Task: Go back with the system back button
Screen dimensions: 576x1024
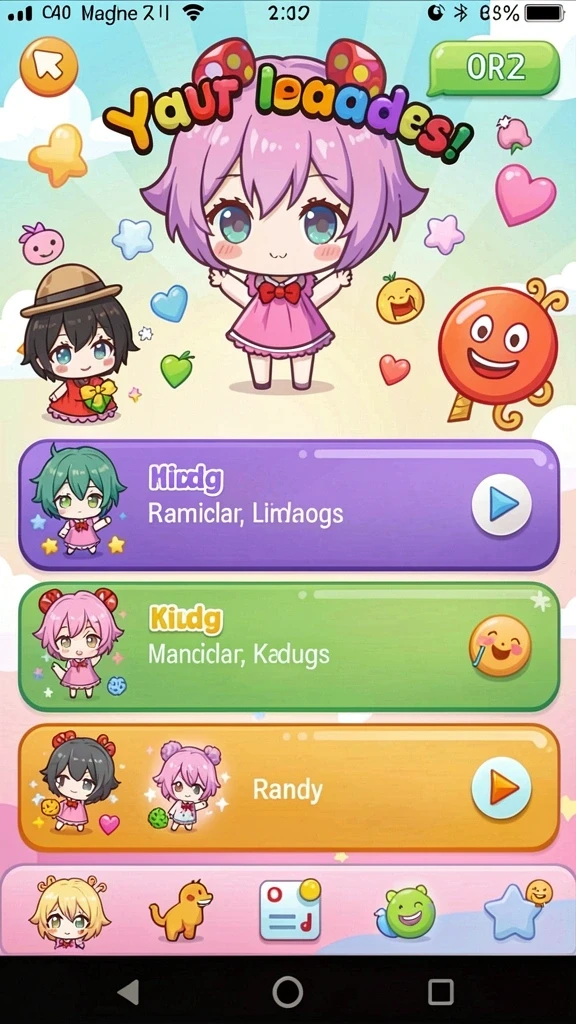Action: [129, 992]
